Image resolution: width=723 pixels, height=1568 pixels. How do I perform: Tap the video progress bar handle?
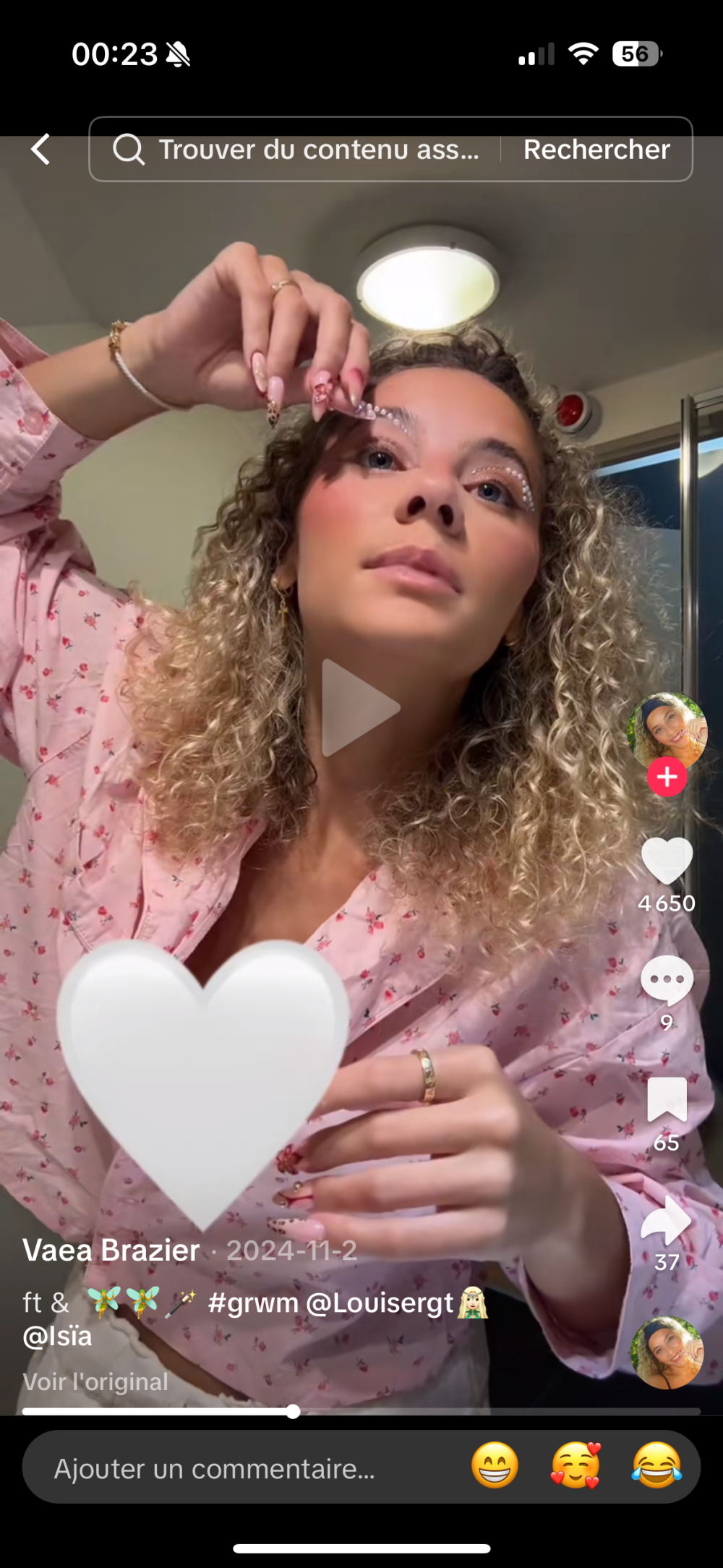293,1411
